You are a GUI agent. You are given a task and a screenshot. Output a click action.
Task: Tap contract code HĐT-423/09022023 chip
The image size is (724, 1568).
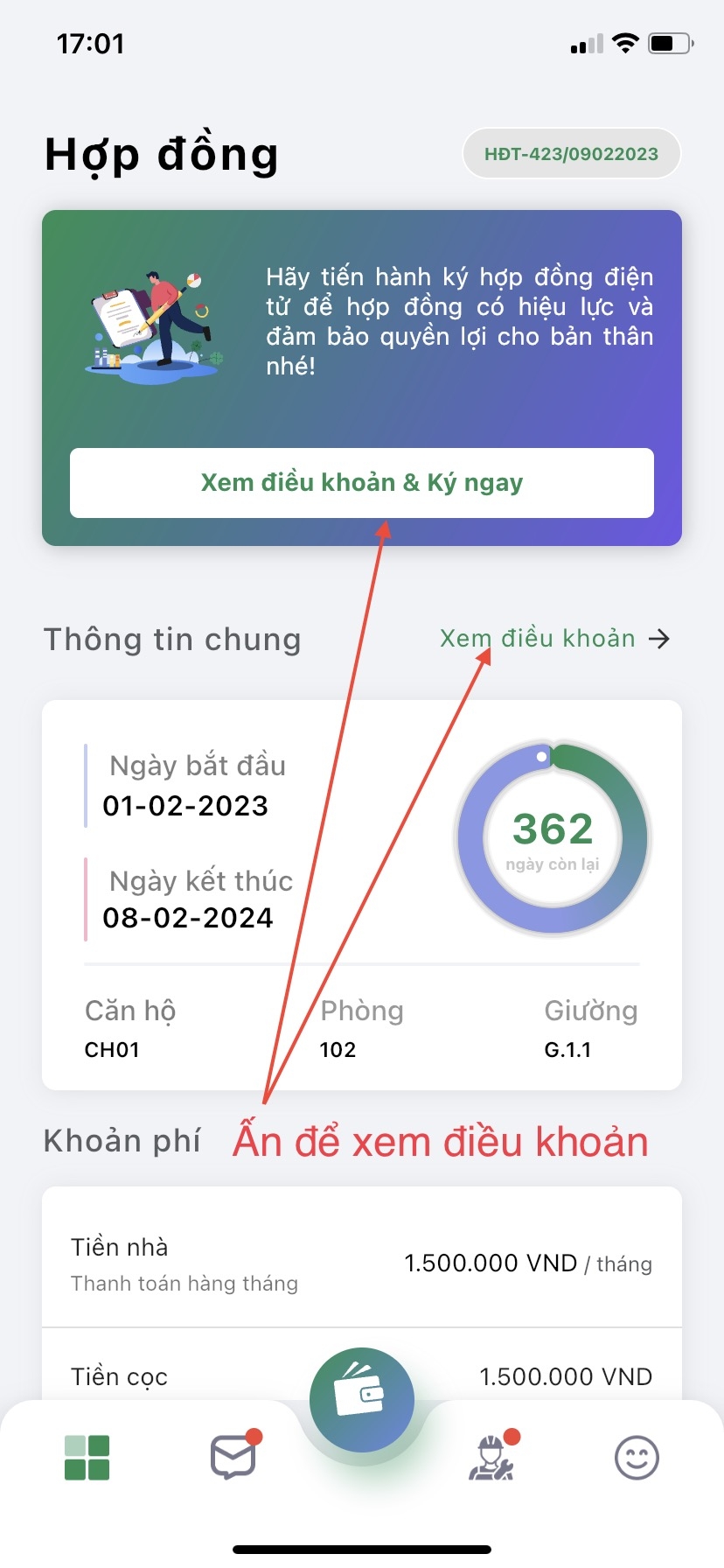point(571,154)
